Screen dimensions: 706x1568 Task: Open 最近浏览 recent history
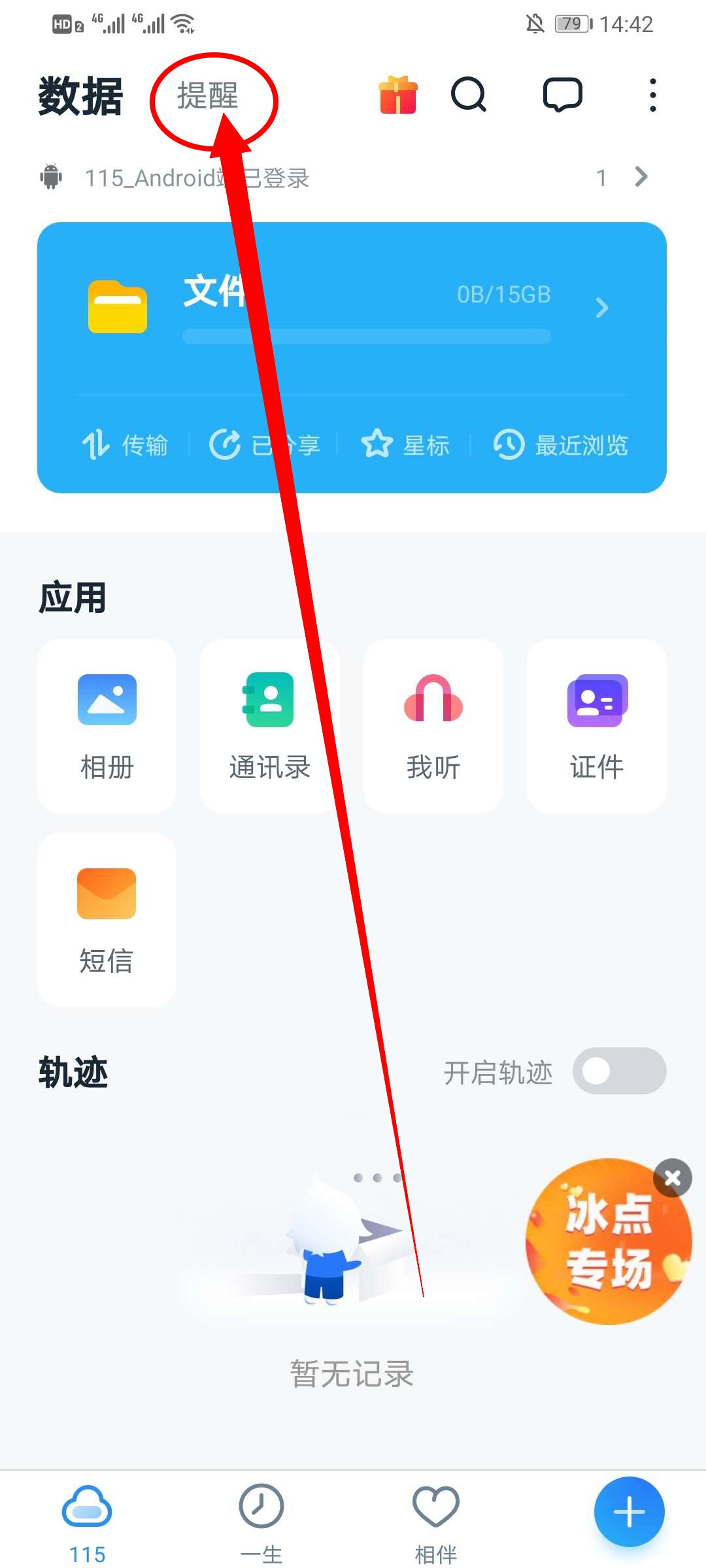click(x=561, y=445)
